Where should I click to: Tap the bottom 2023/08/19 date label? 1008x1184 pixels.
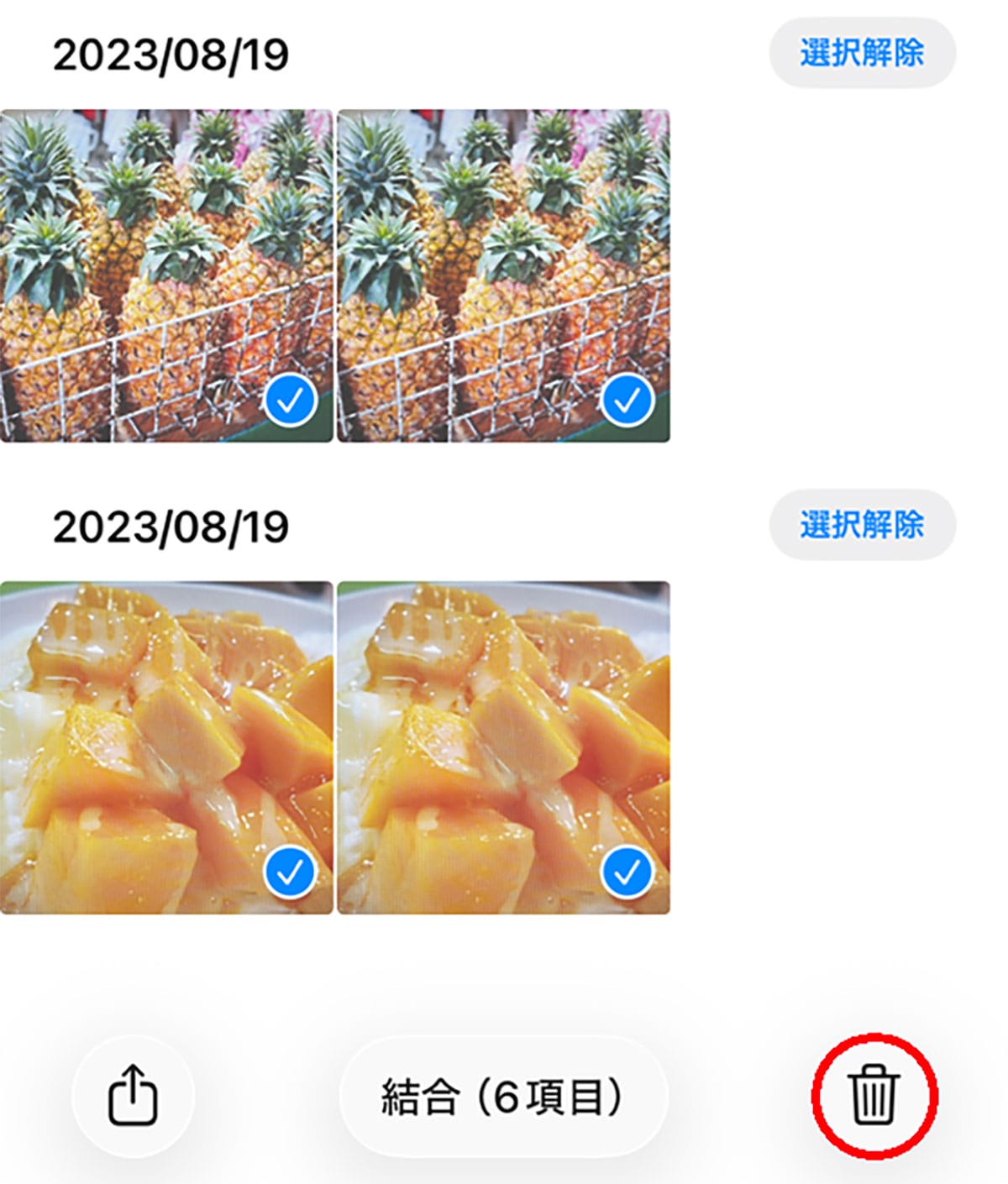click(x=168, y=523)
